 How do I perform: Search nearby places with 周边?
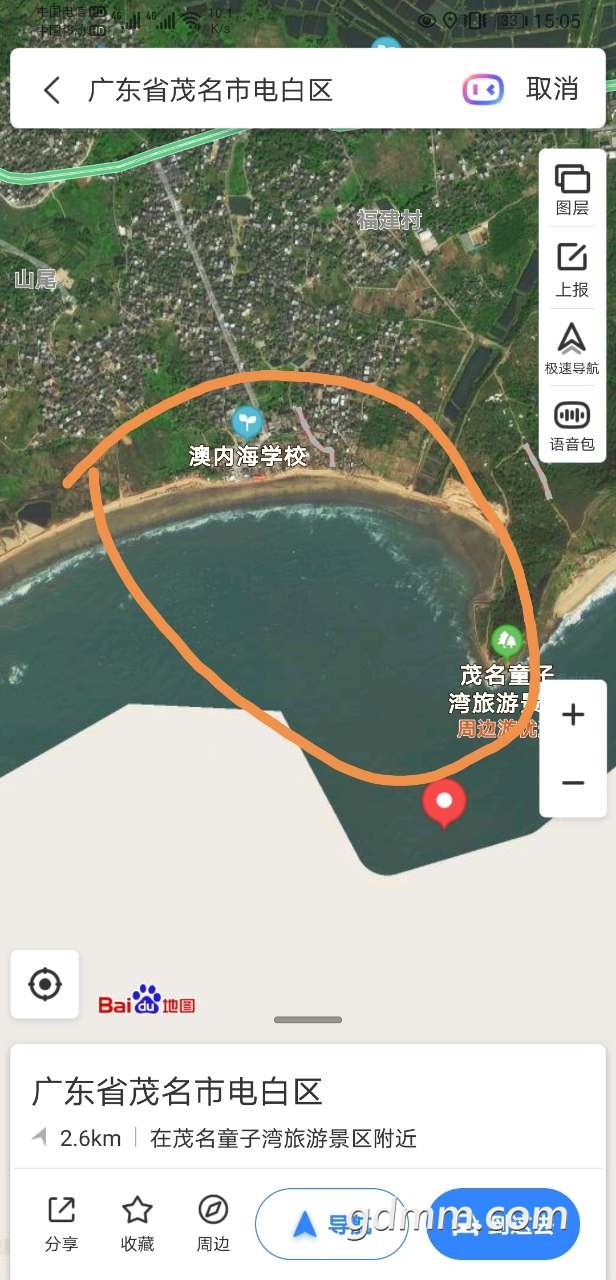coord(213,1223)
